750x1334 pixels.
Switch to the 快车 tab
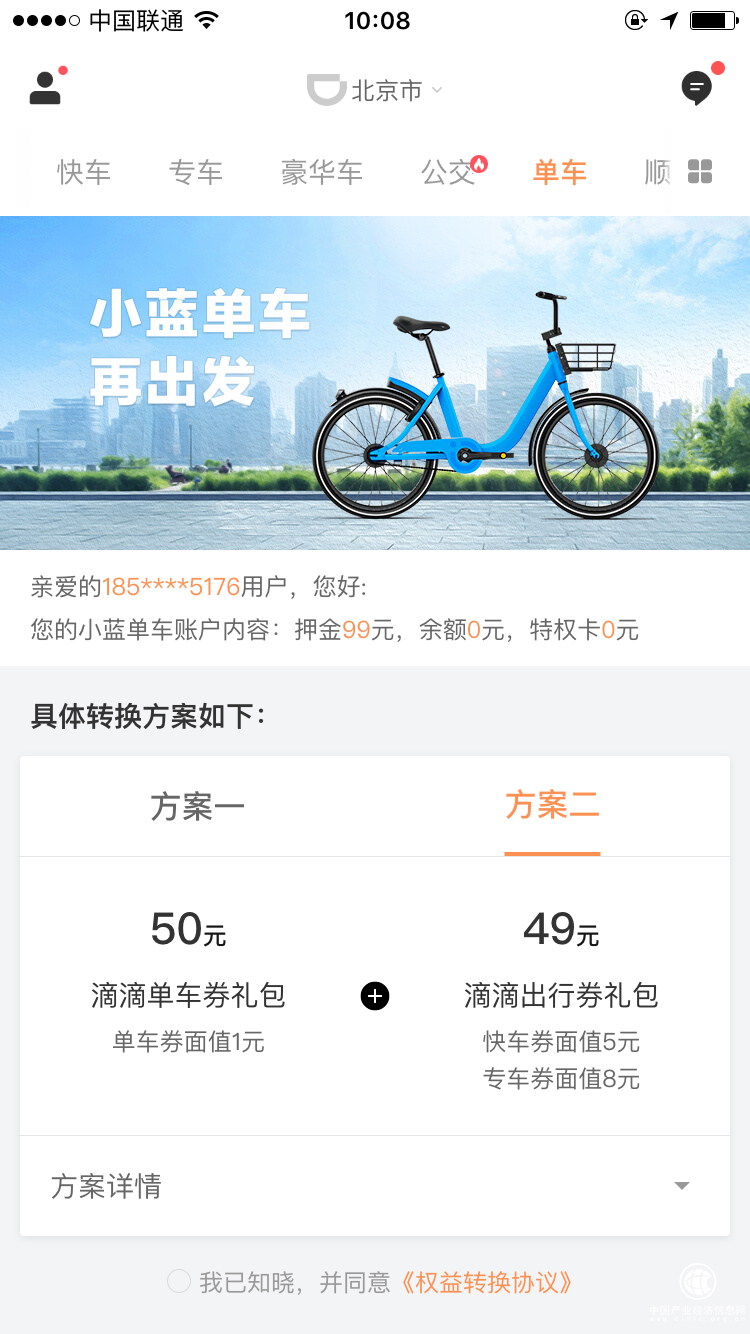84,172
